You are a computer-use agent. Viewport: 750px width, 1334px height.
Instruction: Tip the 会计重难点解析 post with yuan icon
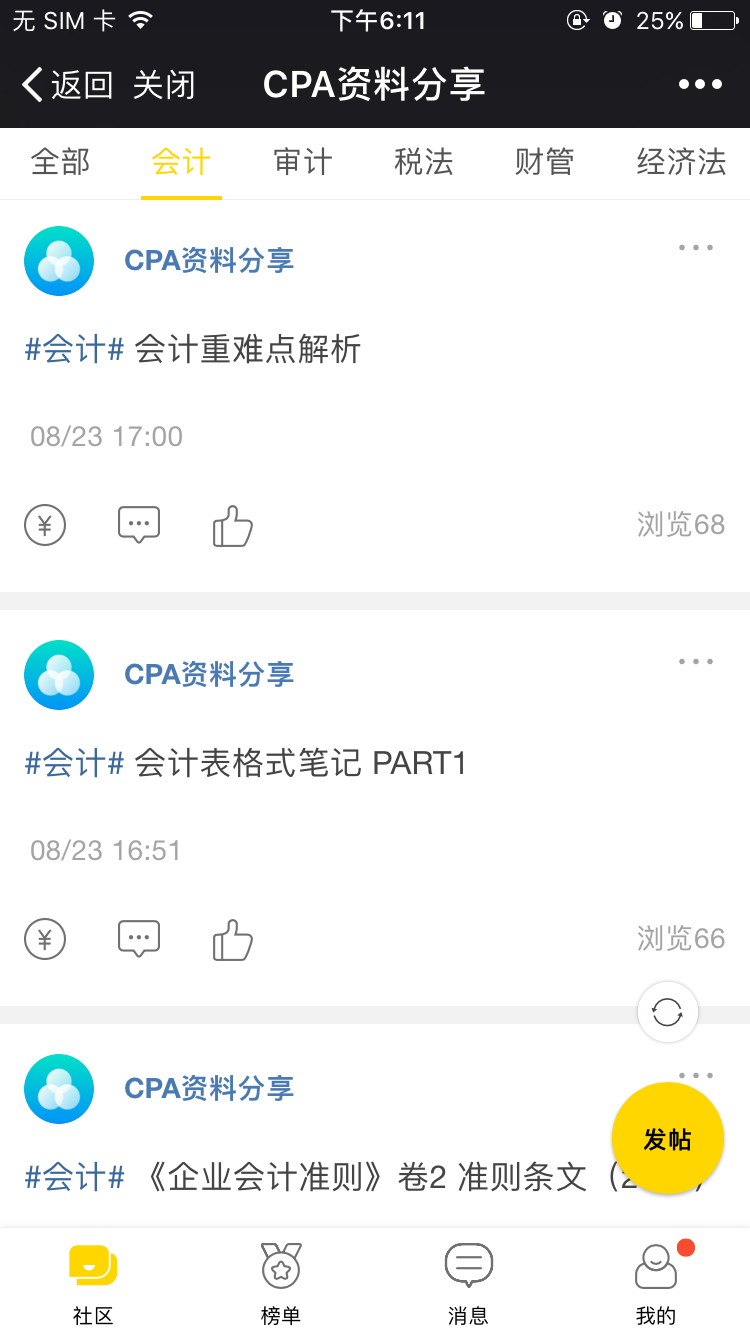[x=45, y=524]
